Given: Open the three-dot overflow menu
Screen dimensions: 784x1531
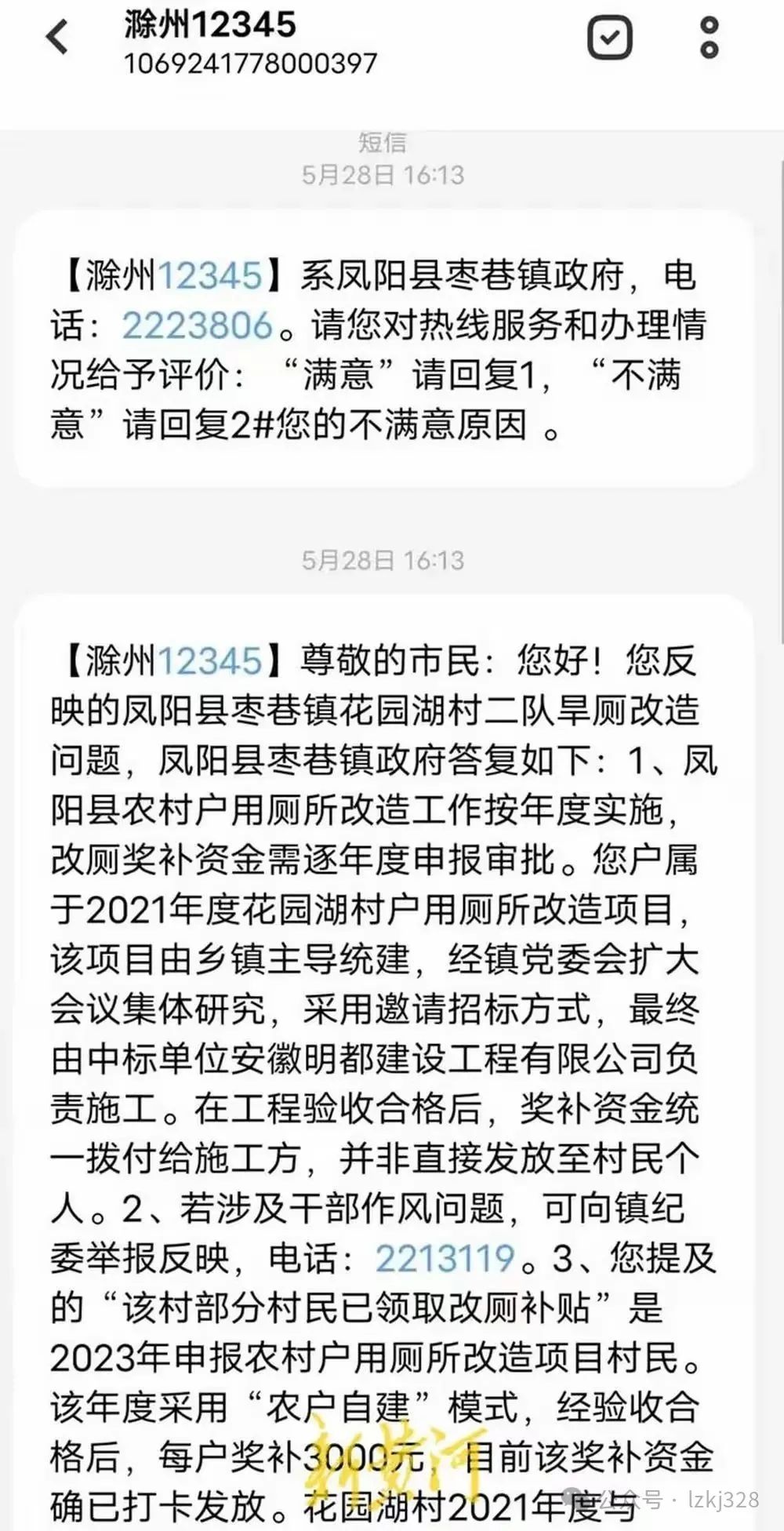Looking at the screenshot, I should (x=709, y=38).
